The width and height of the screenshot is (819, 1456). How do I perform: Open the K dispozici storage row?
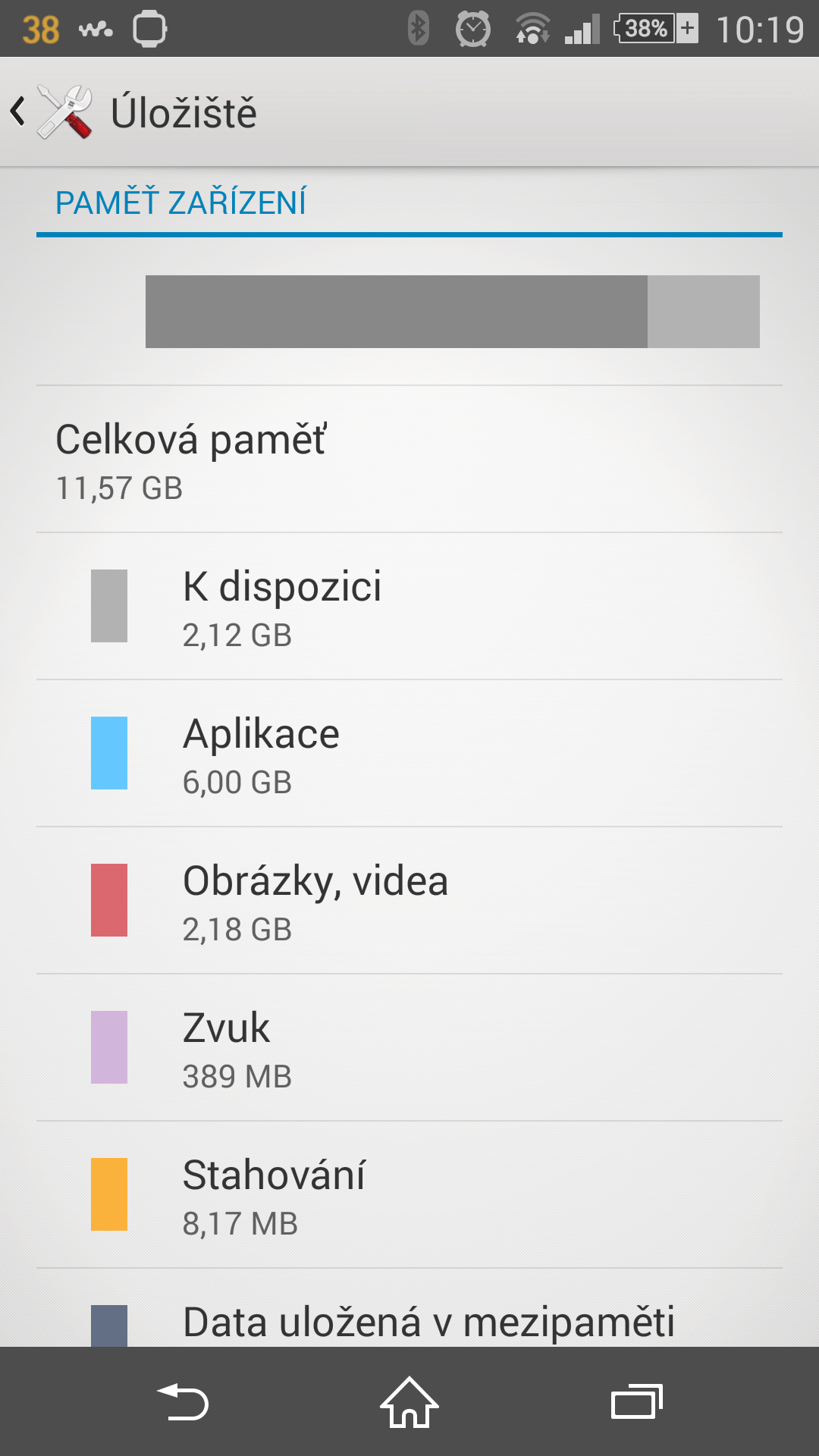pos(409,606)
